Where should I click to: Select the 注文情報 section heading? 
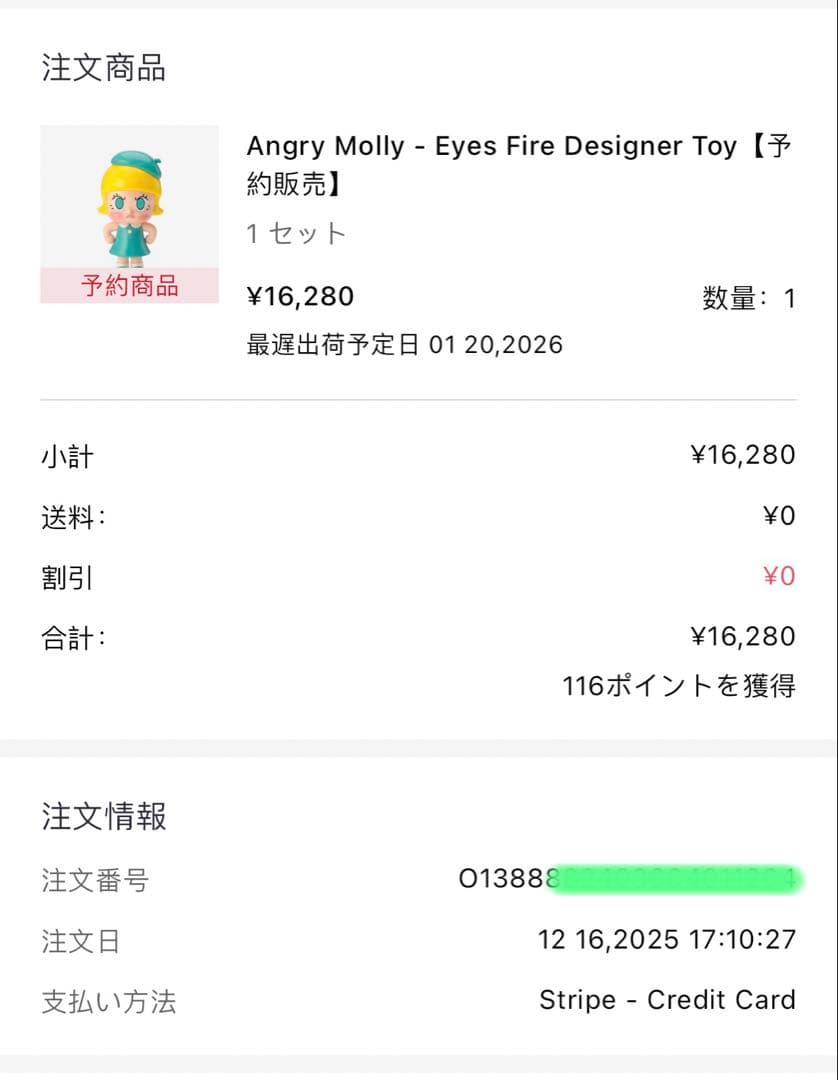click(x=103, y=816)
